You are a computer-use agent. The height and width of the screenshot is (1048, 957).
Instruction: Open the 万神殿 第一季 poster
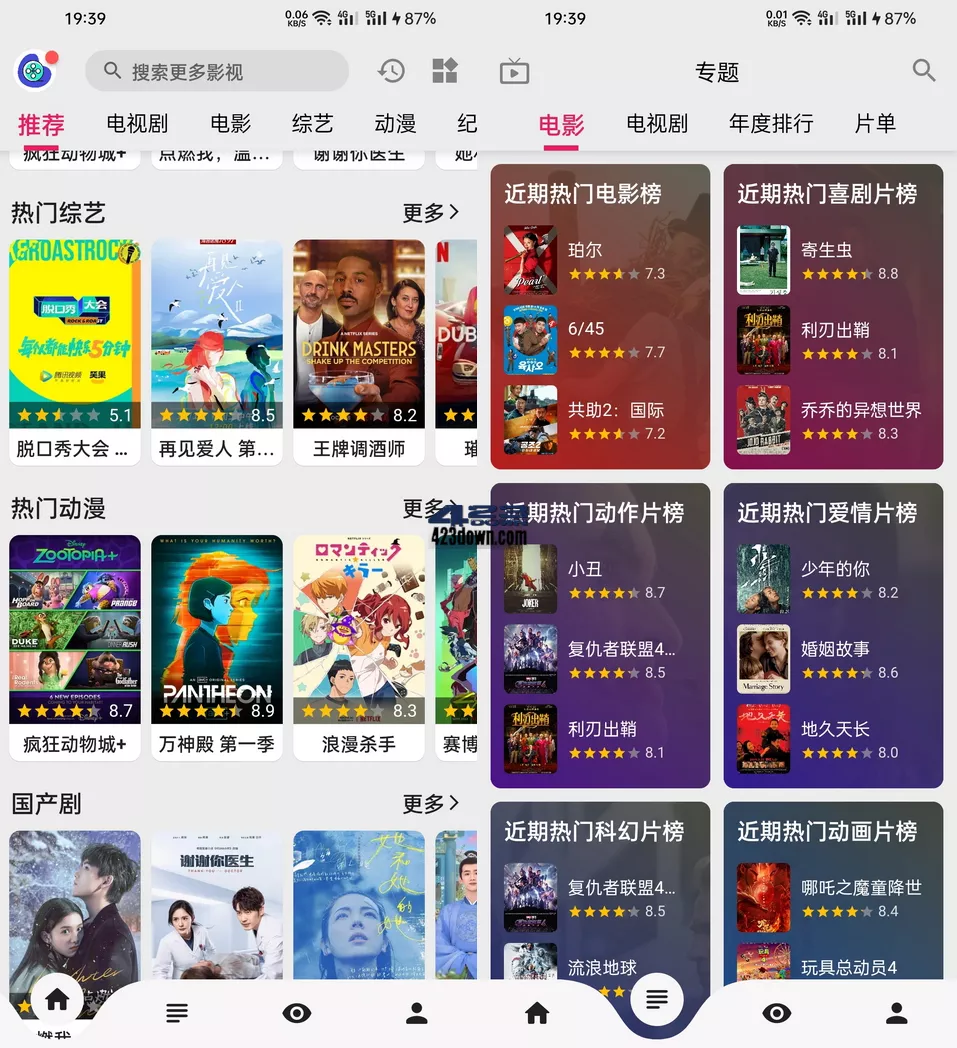pyautogui.click(x=217, y=630)
